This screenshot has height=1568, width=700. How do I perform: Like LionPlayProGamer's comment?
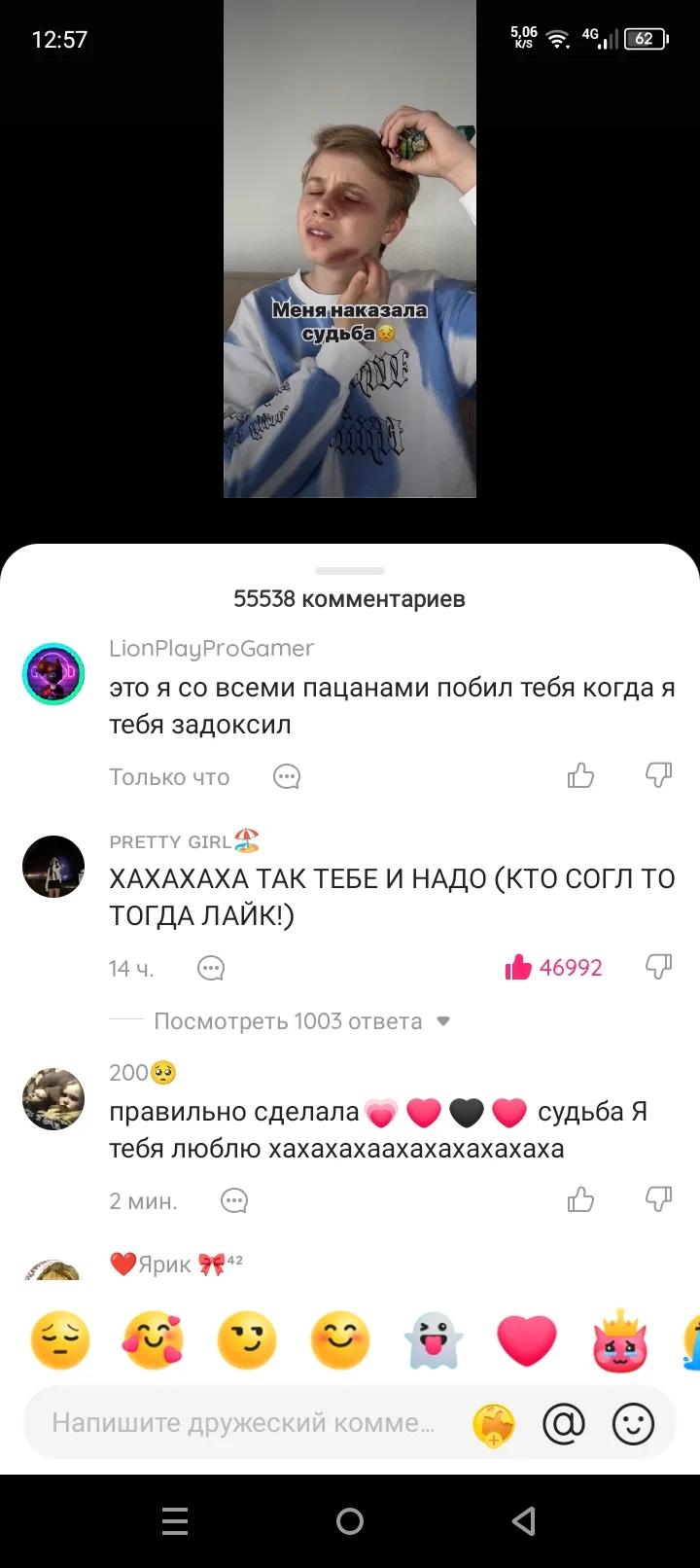coord(580,775)
